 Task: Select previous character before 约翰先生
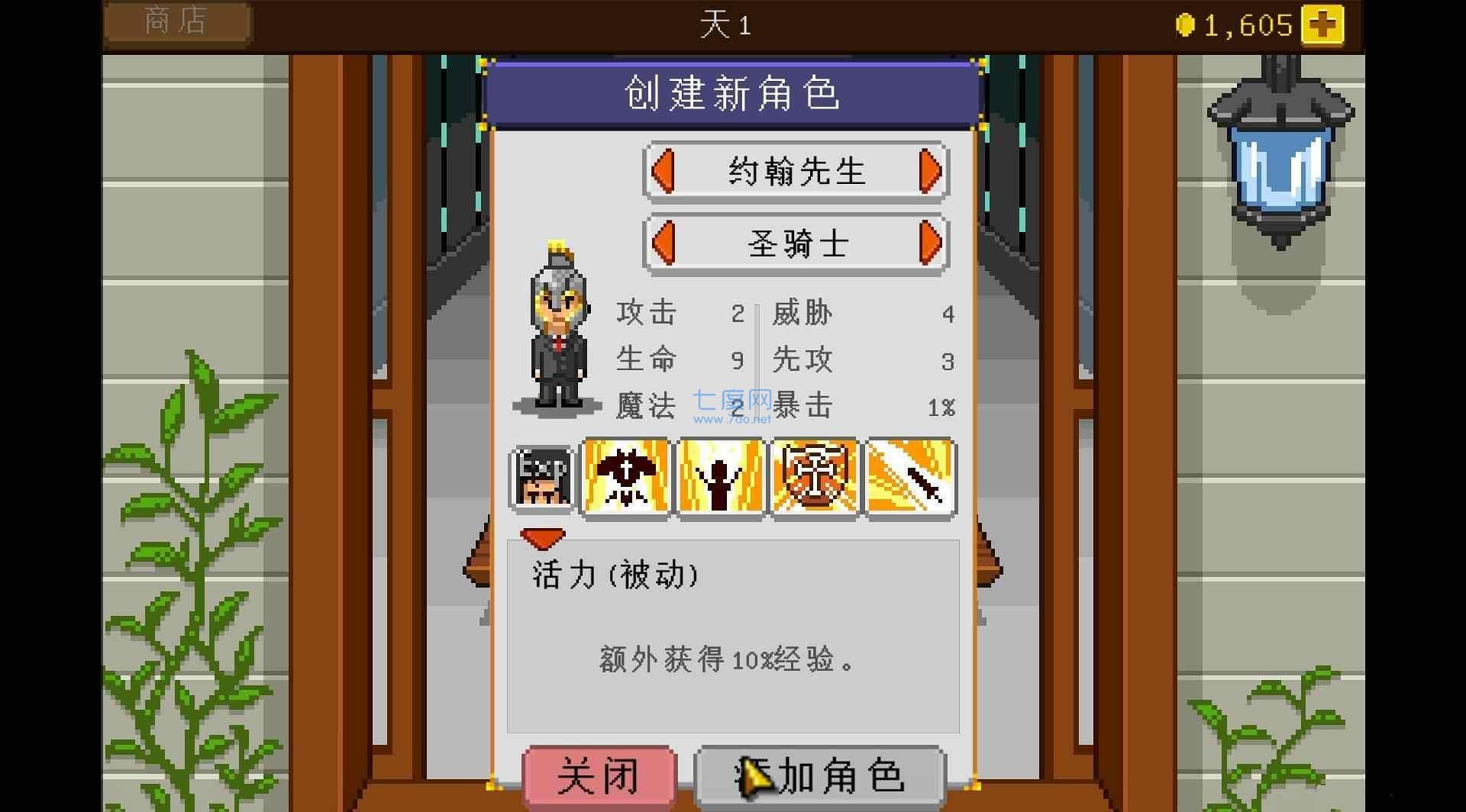point(663,171)
